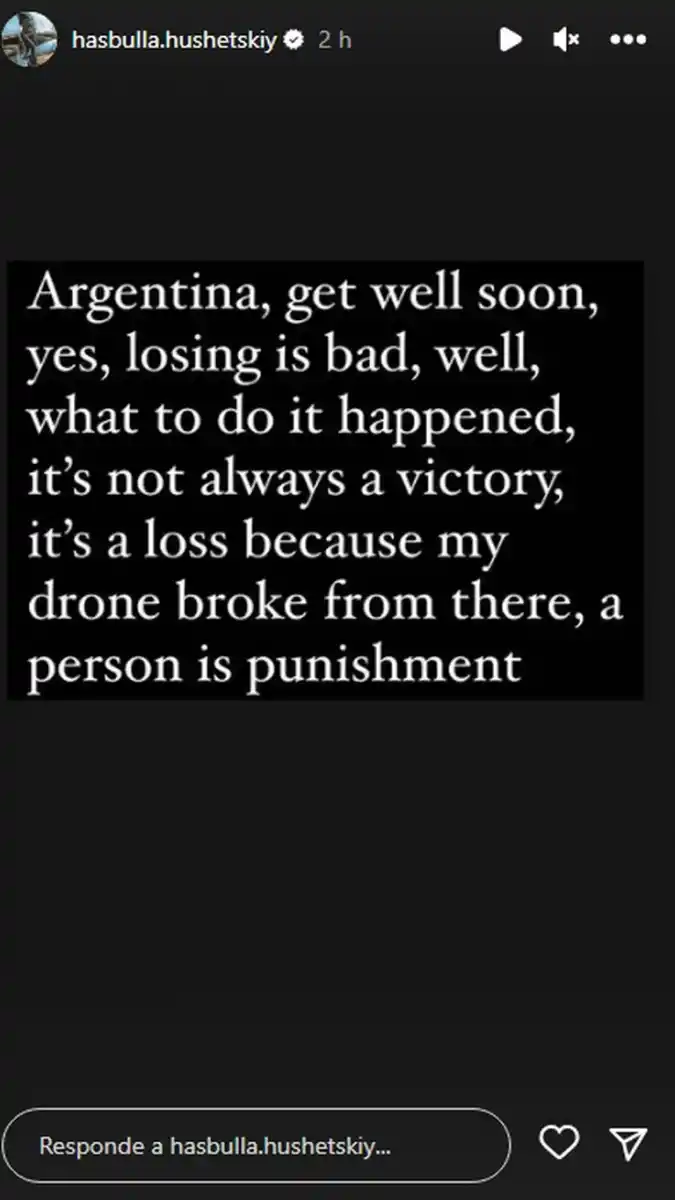The height and width of the screenshot is (1200, 675).
Task: Open the hasbulla.hushetskiy username link
Action: (x=173, y=40)
